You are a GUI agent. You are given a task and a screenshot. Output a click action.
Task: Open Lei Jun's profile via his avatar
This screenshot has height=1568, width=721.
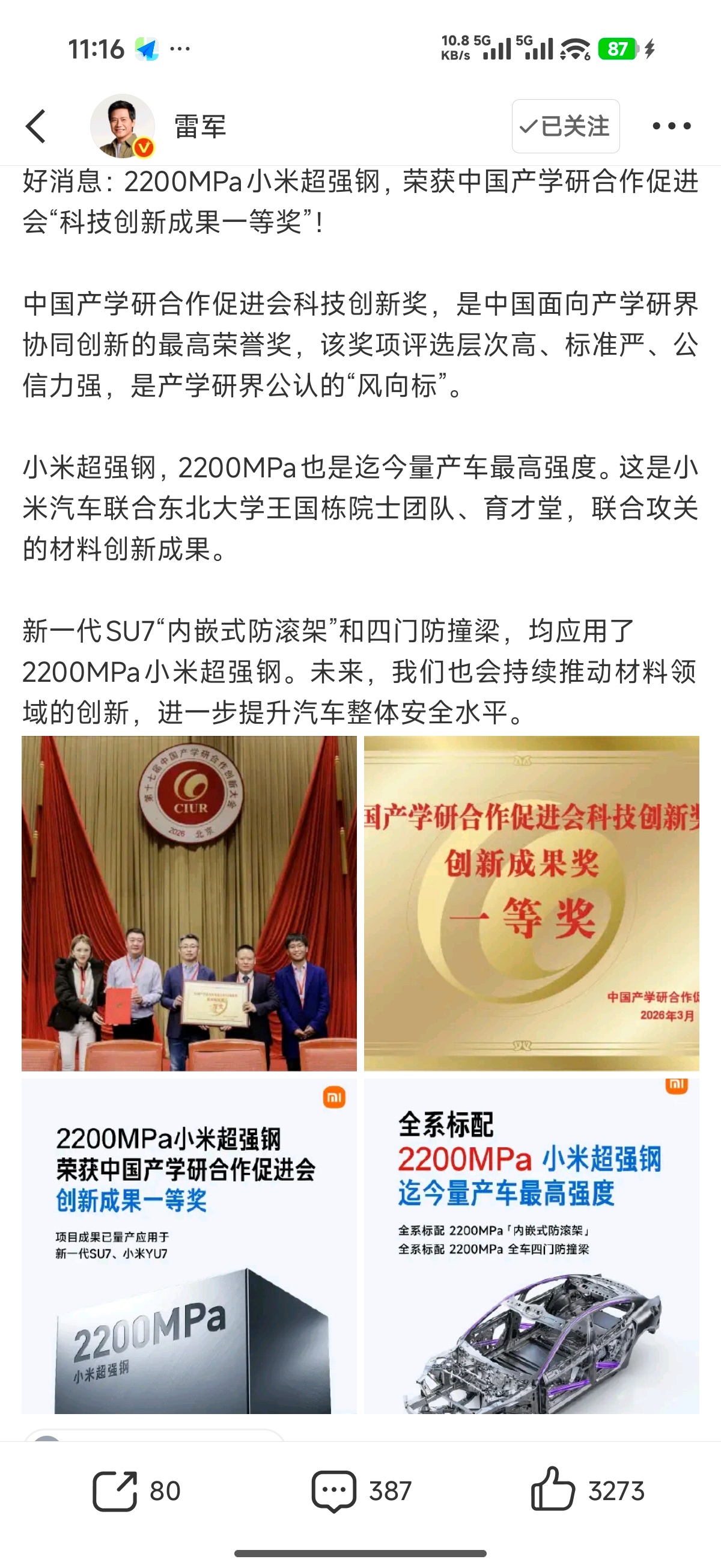[123, 126]
